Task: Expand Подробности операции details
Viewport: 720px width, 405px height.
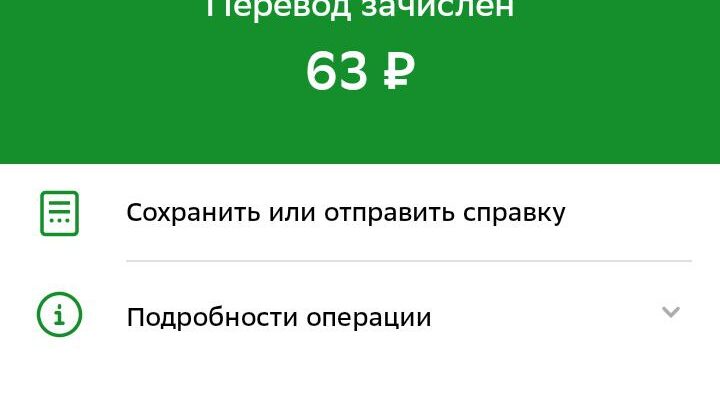Action: pos(670,313)
